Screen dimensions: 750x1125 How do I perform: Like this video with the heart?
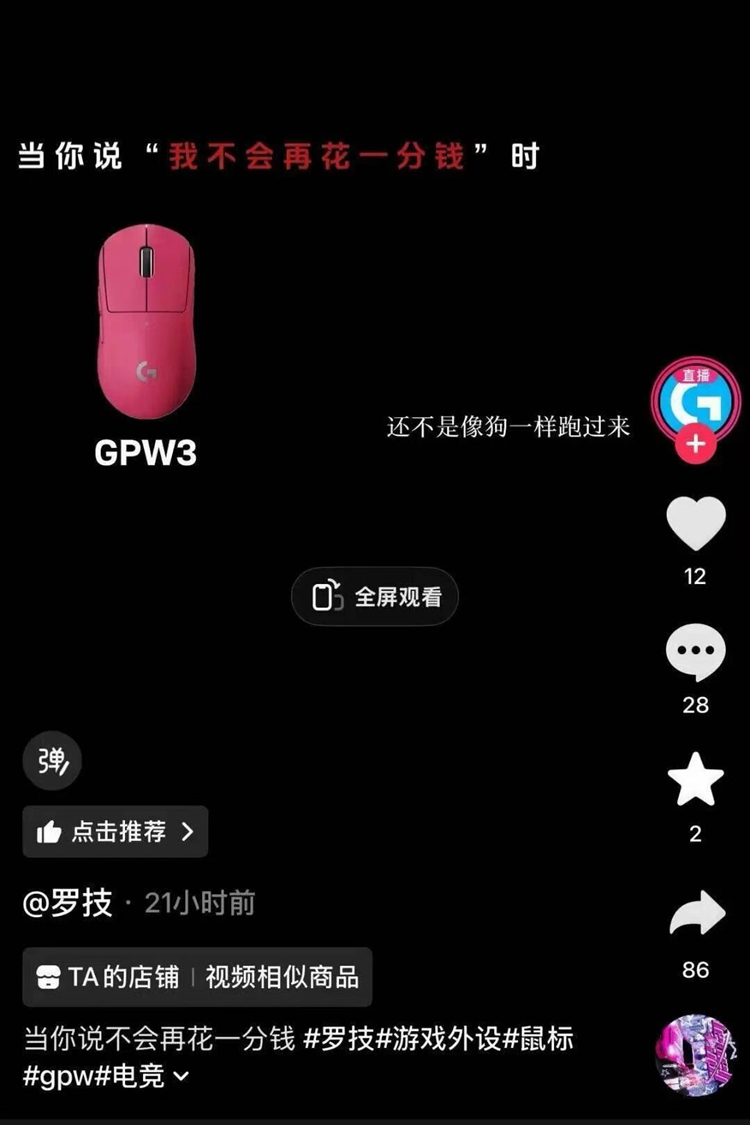[x=696, y=524]
